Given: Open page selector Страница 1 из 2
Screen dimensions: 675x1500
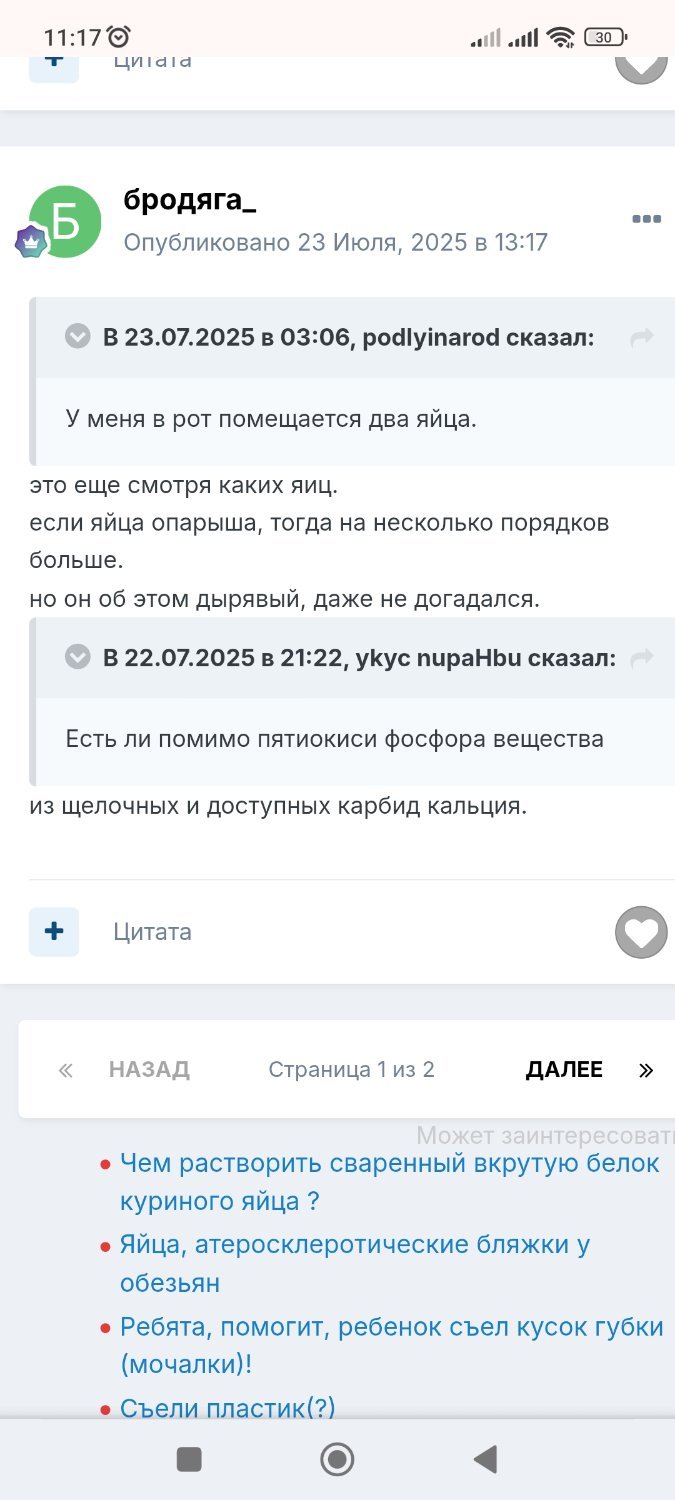Looking at the screenshot, I should [351, 1070].
